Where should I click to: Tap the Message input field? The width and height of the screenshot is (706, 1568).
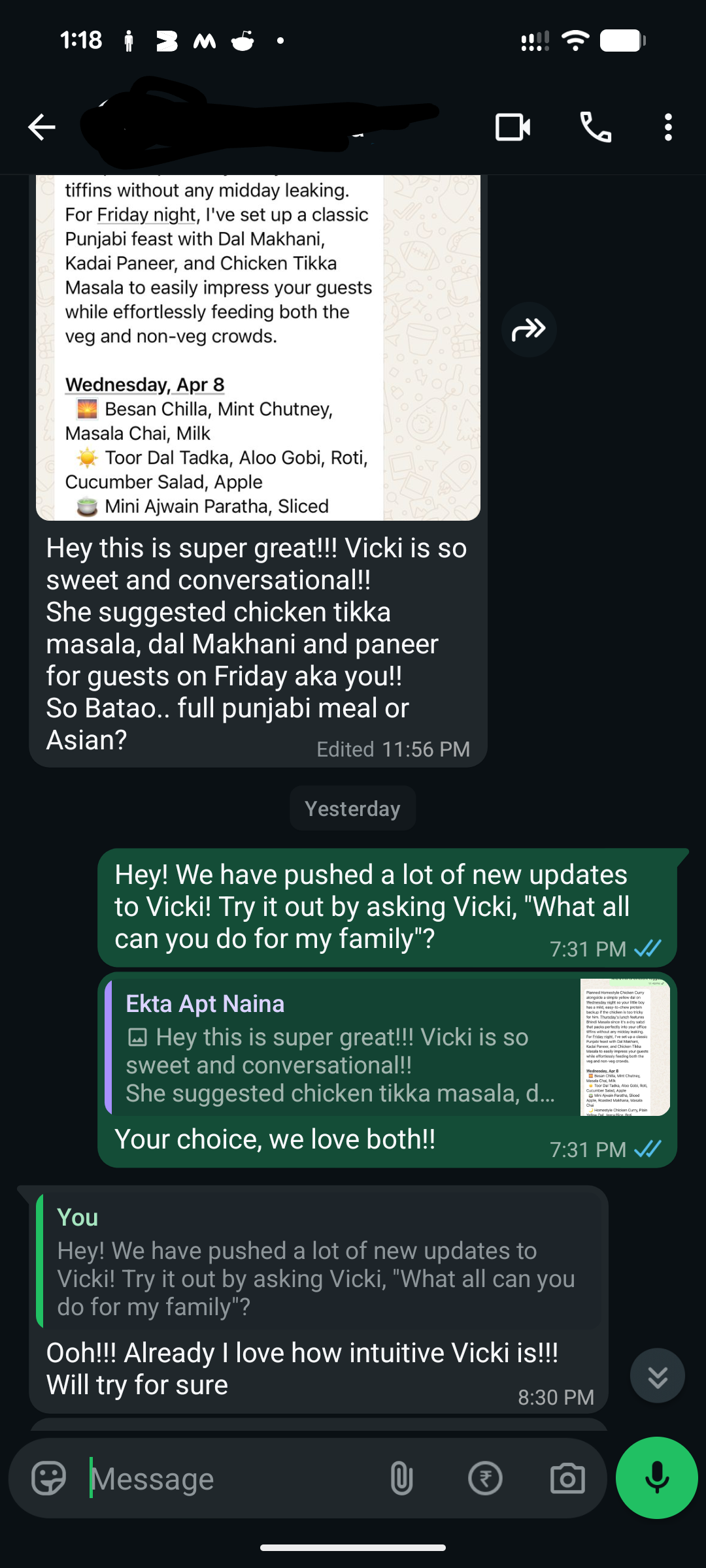click(196, 1478)
